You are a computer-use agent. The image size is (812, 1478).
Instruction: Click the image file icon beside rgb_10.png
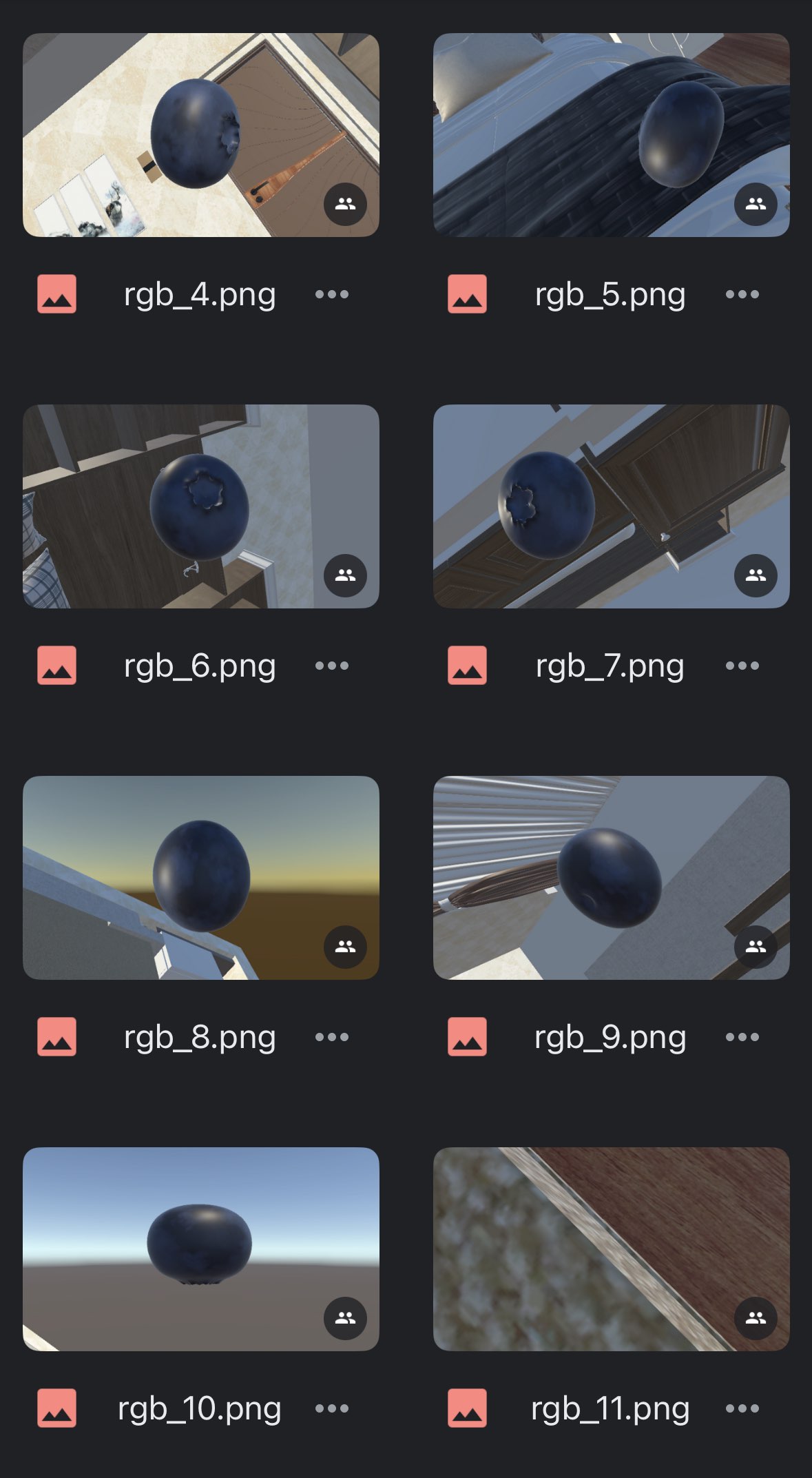tap(56, 1408)
